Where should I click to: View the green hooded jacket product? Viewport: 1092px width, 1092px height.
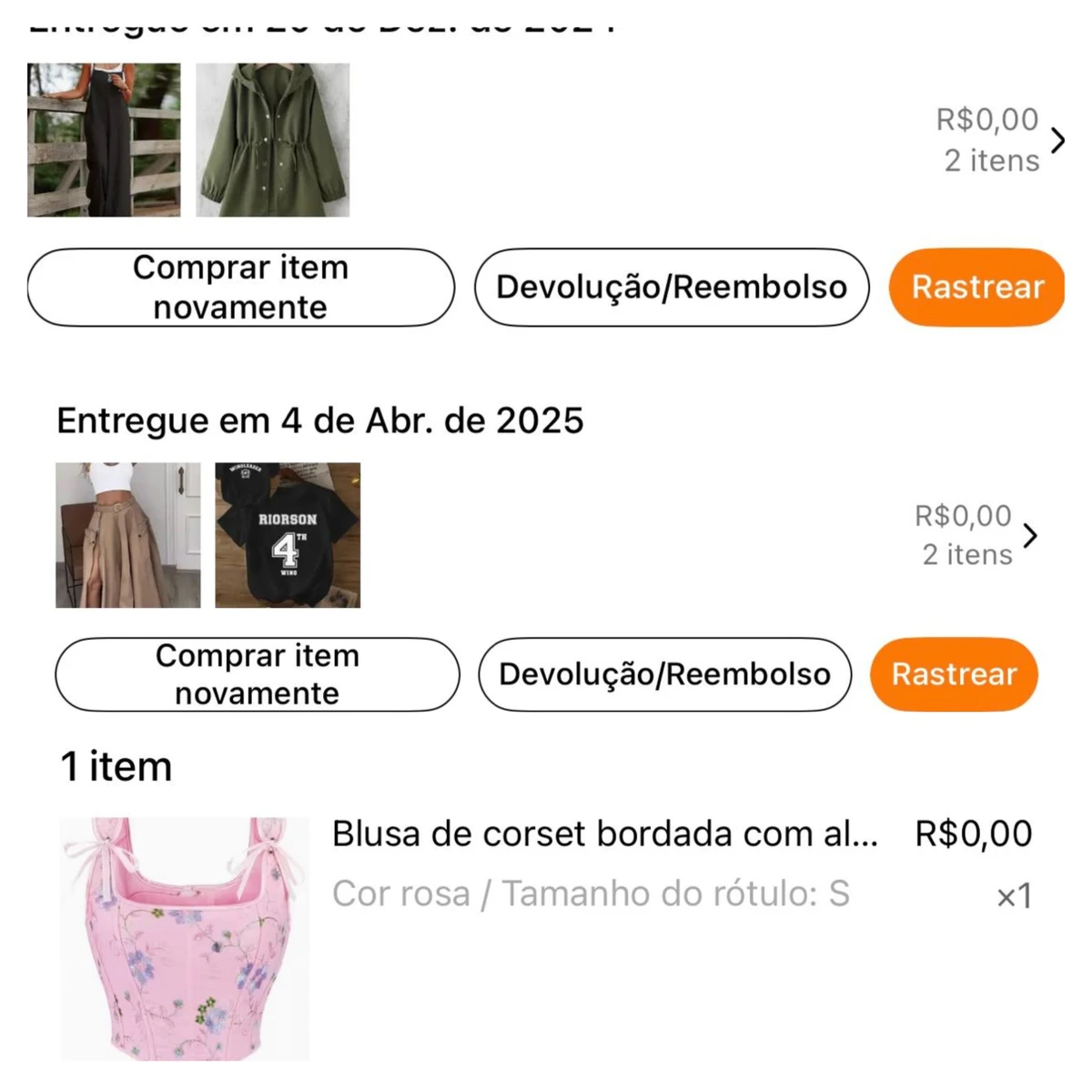click(x=273, y=140)
